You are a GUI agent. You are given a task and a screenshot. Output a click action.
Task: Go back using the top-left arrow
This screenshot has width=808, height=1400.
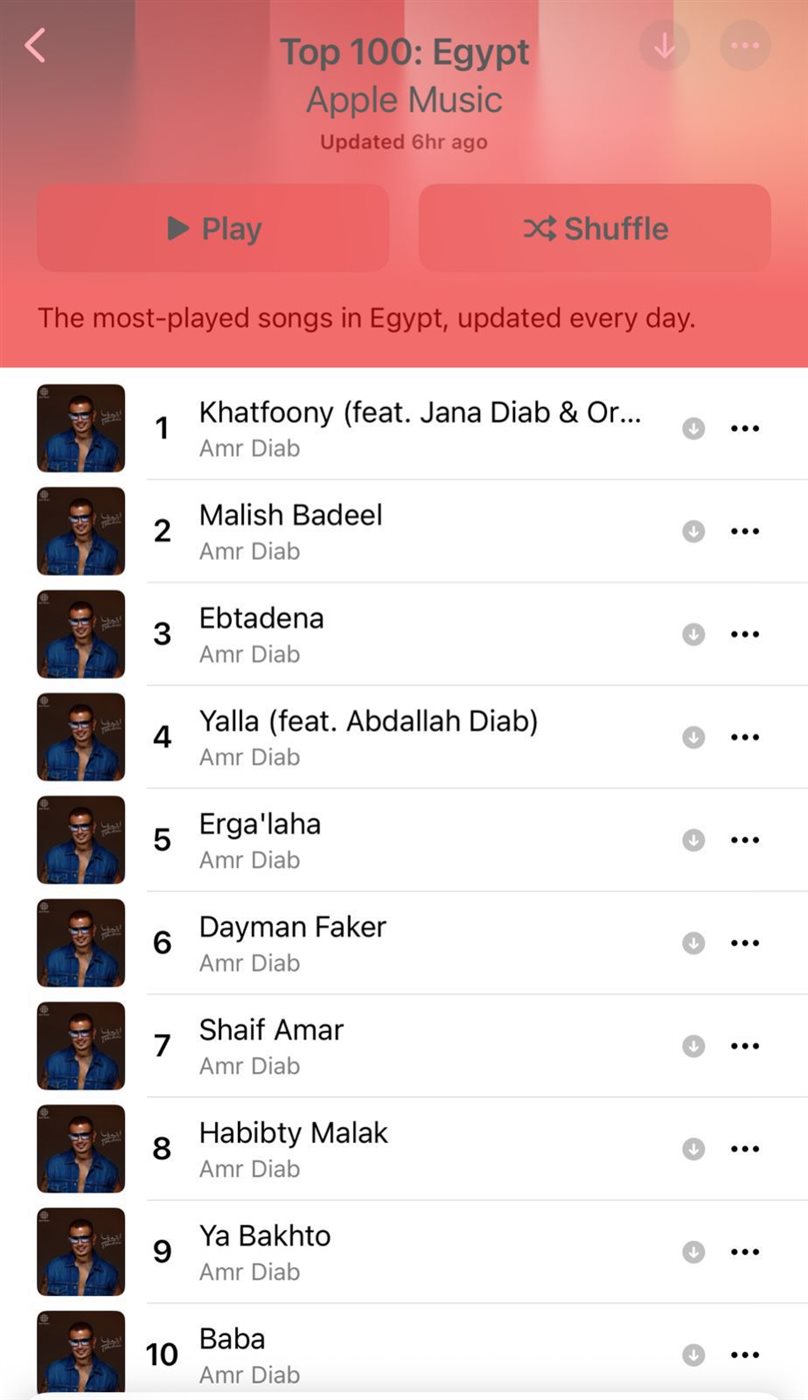(36, 45)
